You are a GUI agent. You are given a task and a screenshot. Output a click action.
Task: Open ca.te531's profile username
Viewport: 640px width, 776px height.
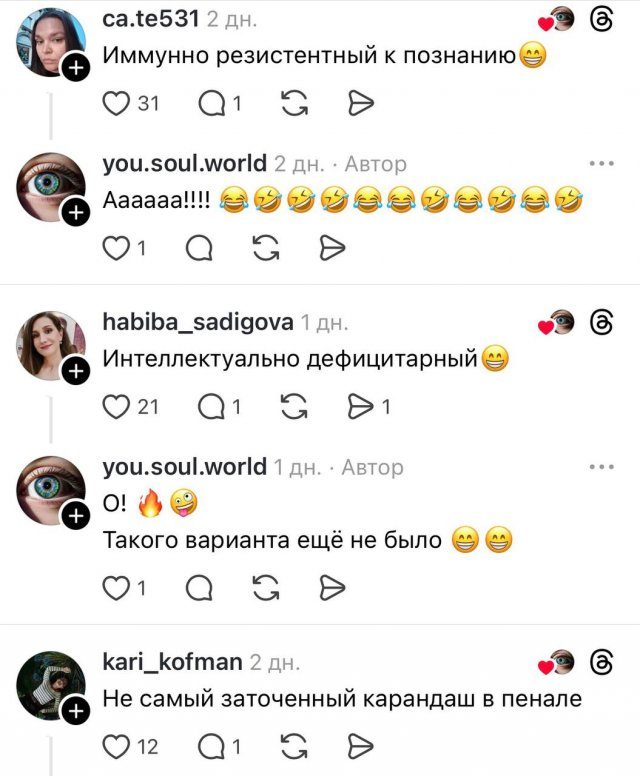[x=152, y=18]
